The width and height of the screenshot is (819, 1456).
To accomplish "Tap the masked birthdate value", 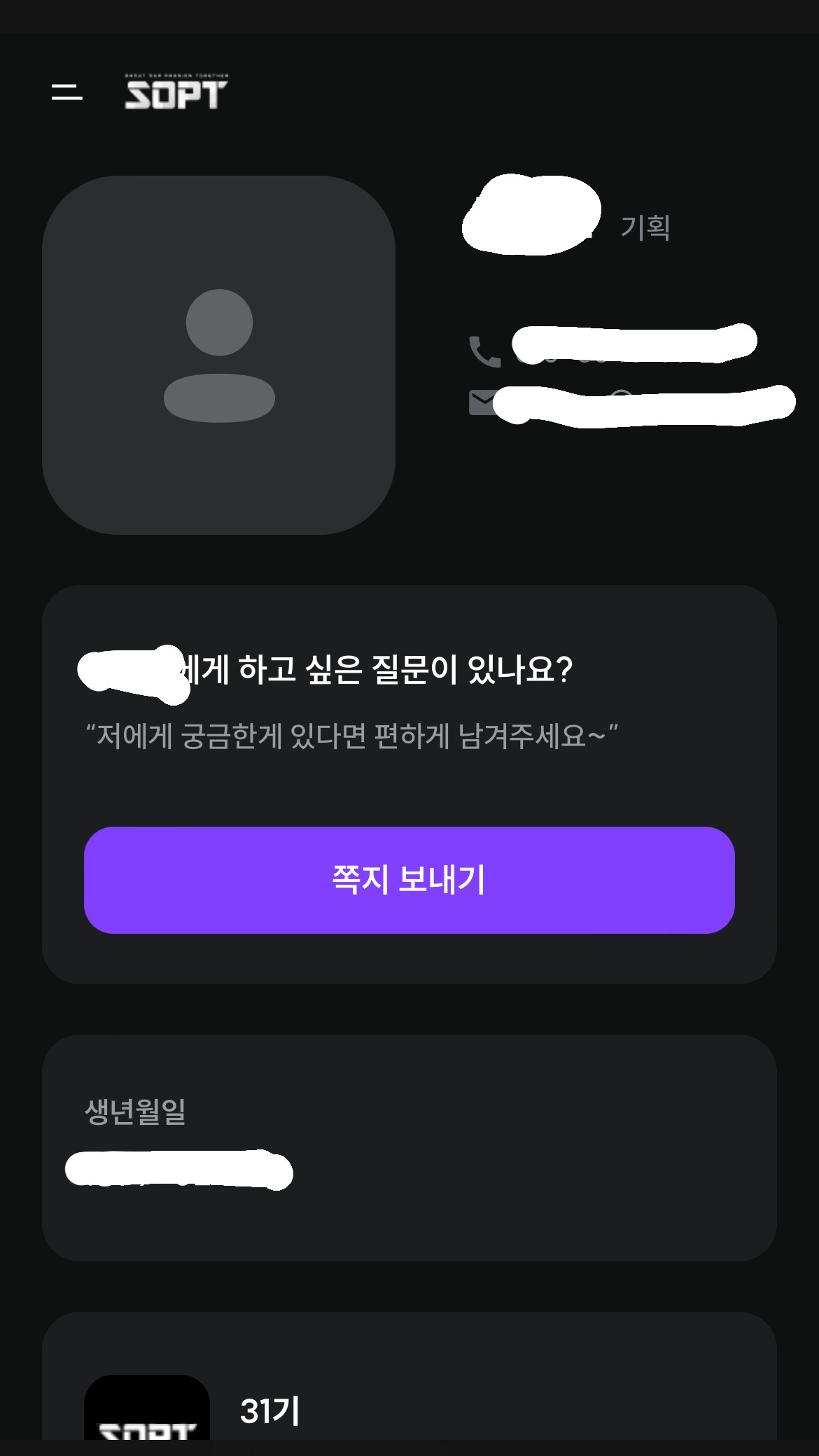I will (178, 1169).
